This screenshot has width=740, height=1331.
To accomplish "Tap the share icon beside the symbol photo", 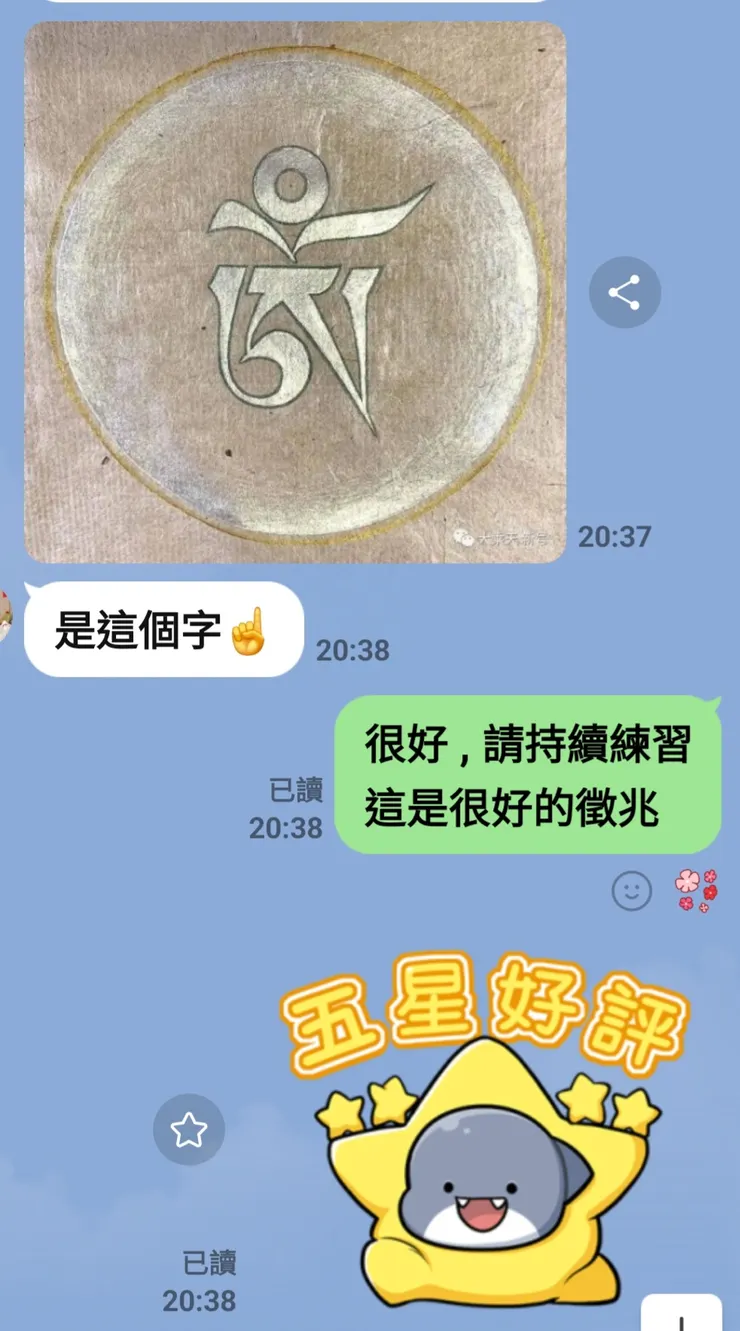I will coord(625,291).
